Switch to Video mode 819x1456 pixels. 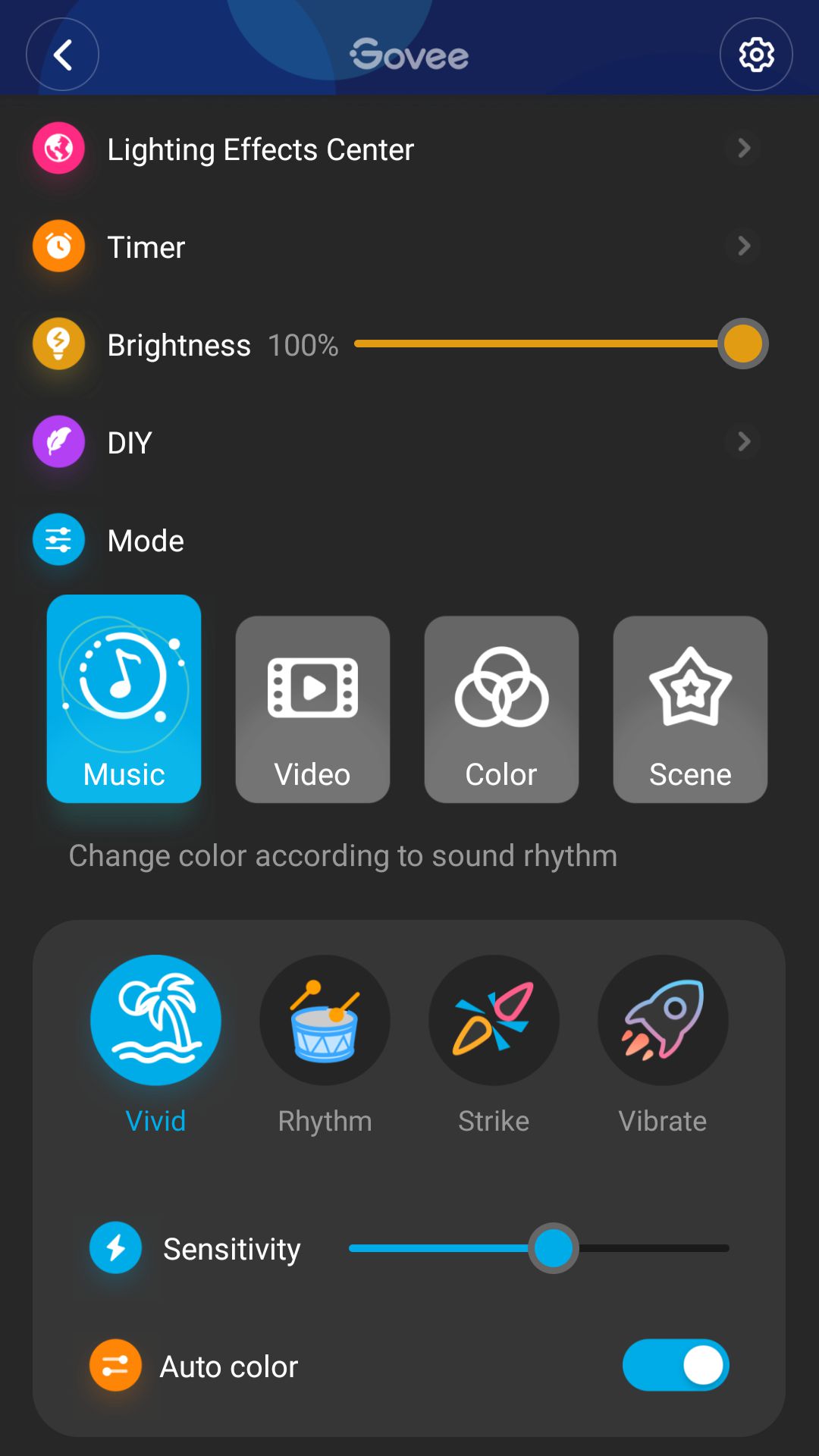click(312, 709)
